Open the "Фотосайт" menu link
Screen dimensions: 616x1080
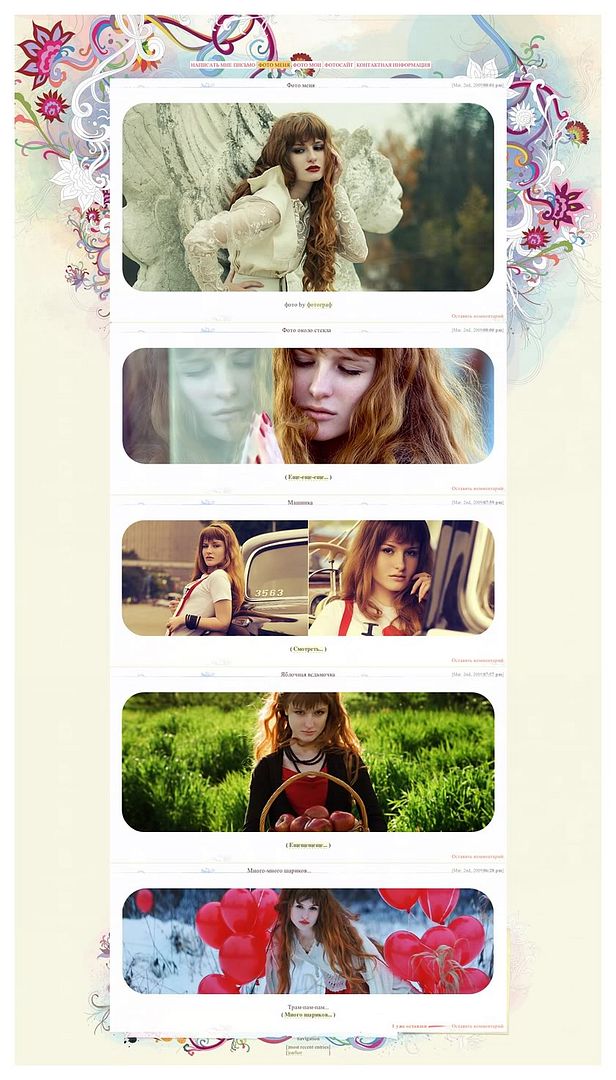coord(339,65)
